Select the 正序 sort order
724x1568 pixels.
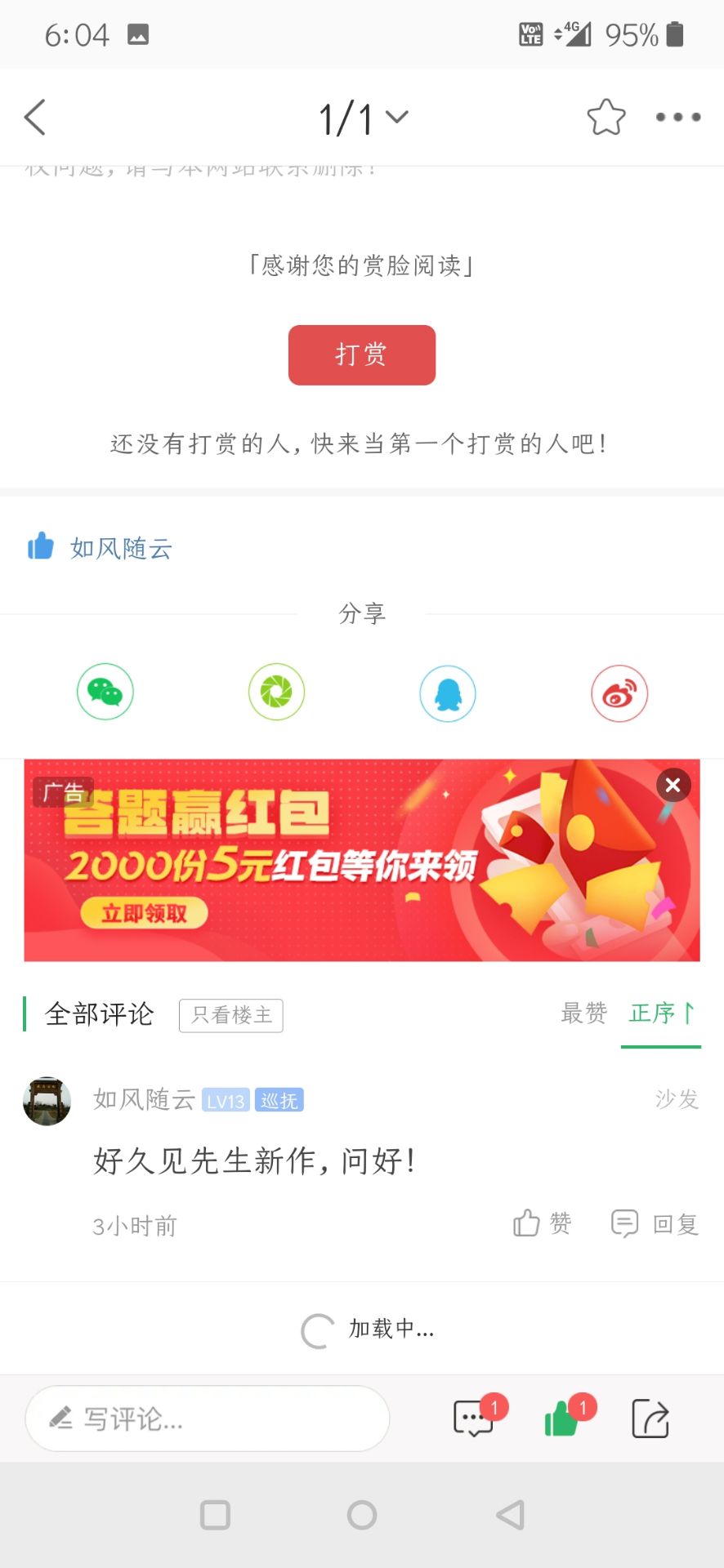(660, 1013)
